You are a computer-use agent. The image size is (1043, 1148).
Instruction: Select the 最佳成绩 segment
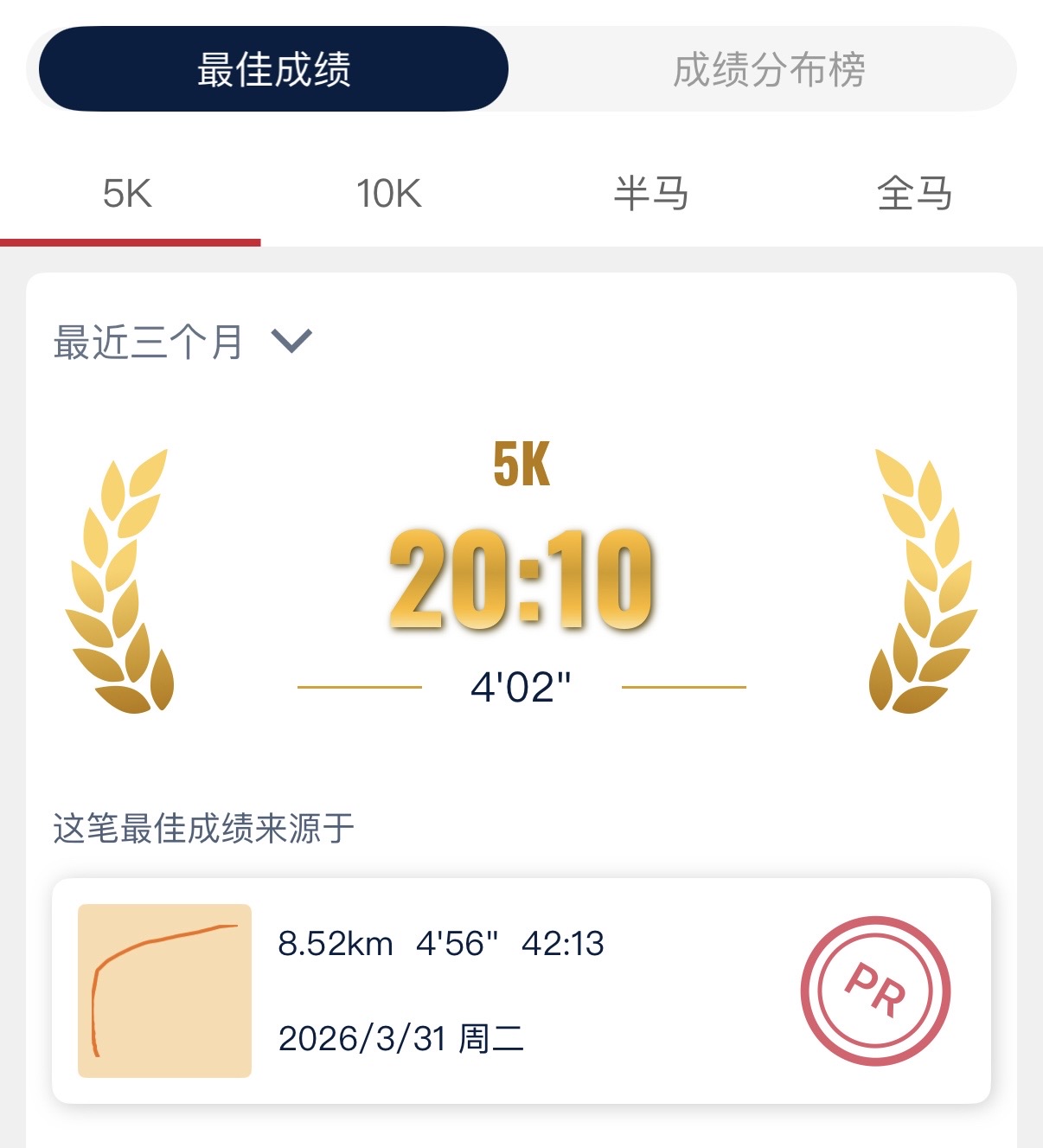pyautogui.click(x=273, y=69)
